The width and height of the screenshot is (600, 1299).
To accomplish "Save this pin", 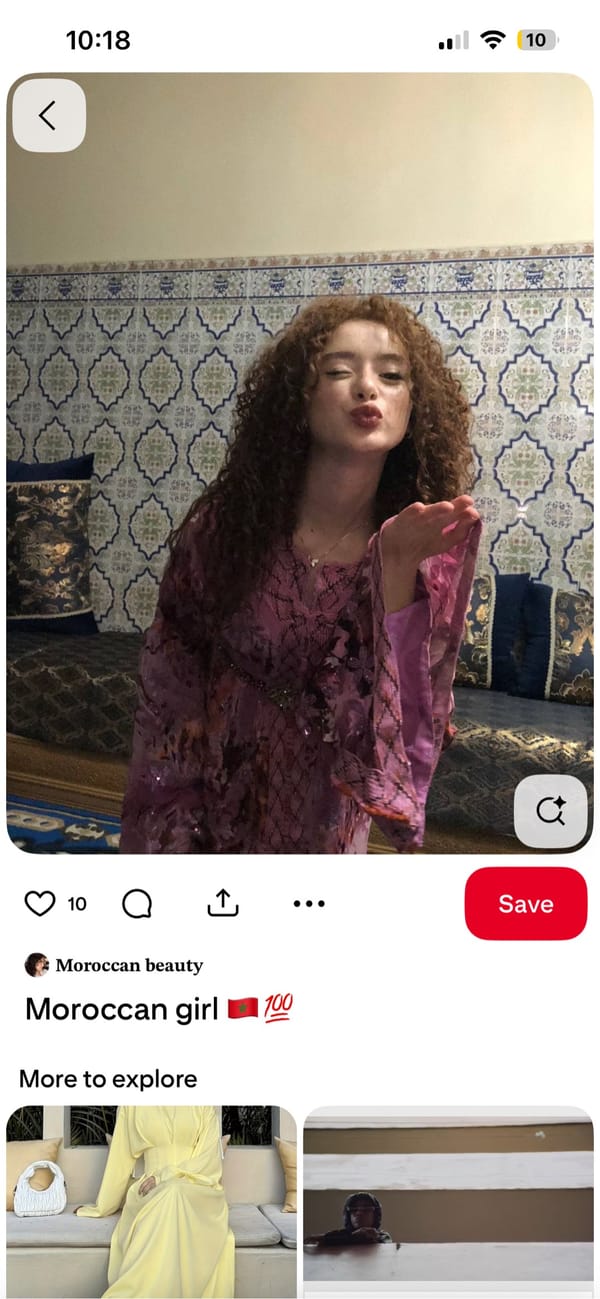I will (x=525, y=904).
